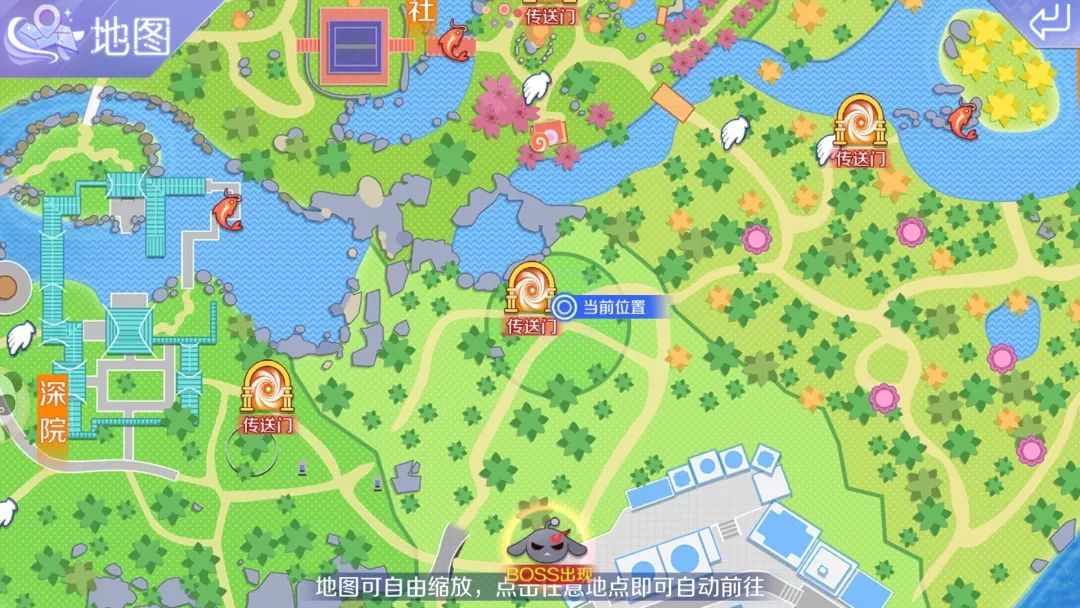This screenshot has height=608, width=1080.
Task: Tap the 传送门 next to 深院
Action: click(267, 395)
